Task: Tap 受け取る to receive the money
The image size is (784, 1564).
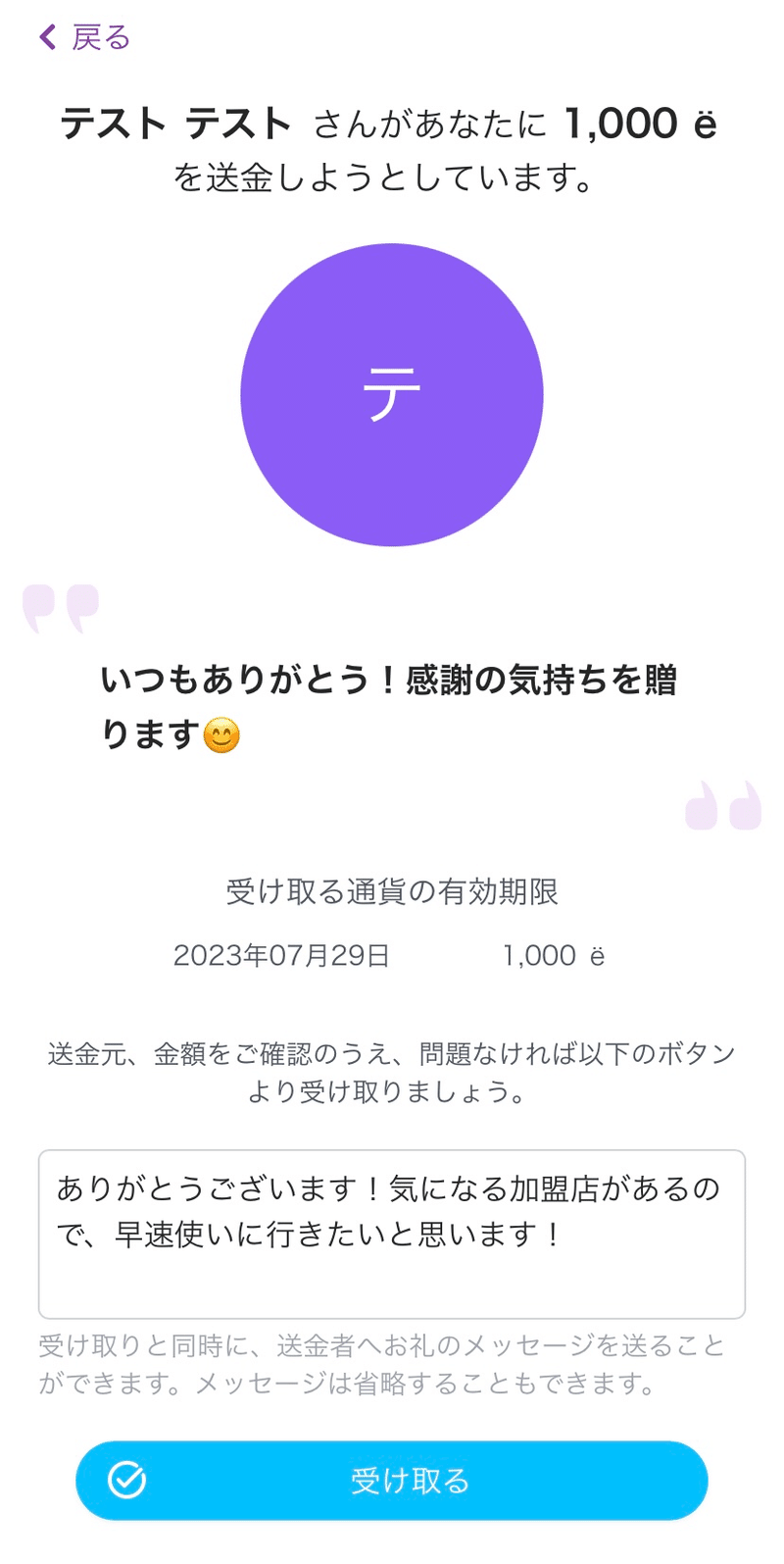Action: click(392, 1481)
